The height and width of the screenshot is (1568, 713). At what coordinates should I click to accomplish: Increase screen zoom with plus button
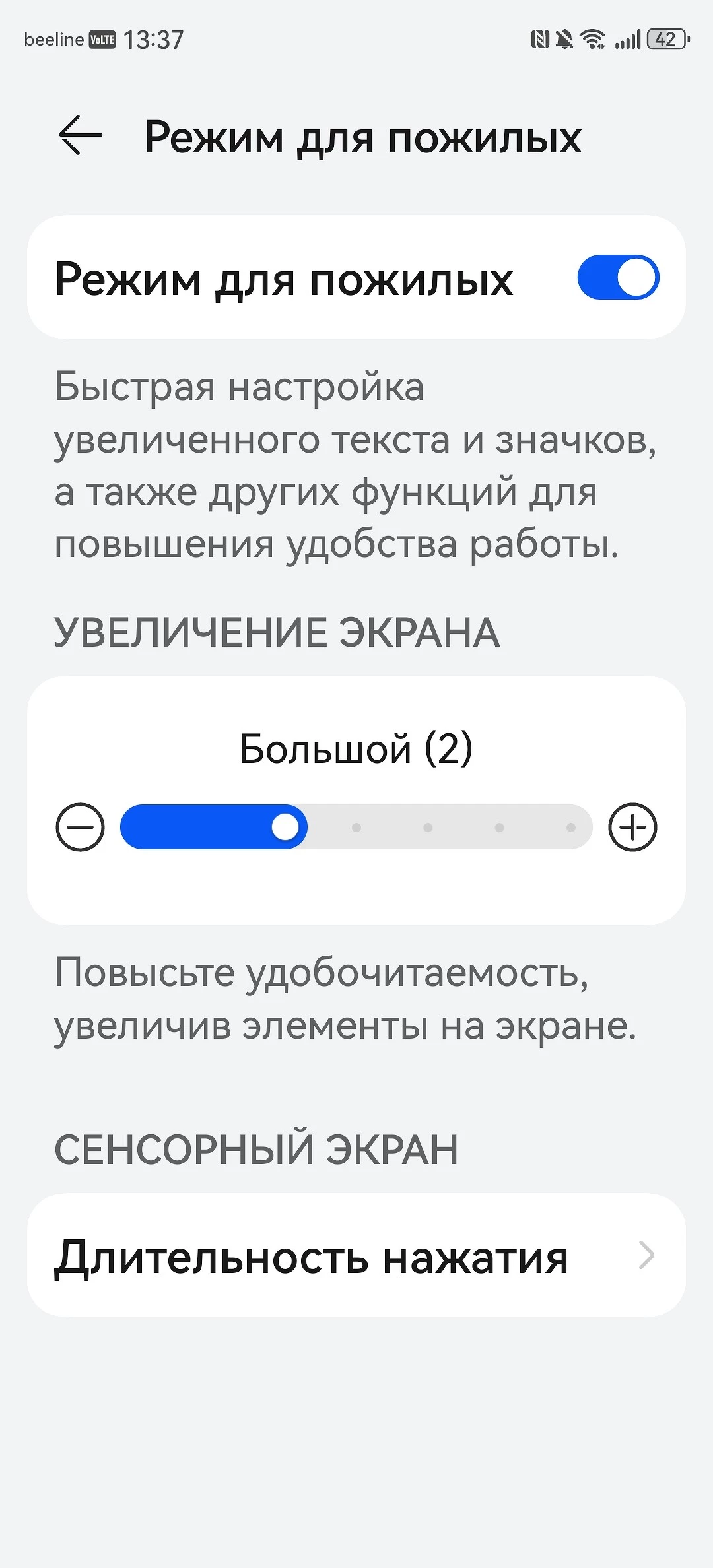(632, 827)
